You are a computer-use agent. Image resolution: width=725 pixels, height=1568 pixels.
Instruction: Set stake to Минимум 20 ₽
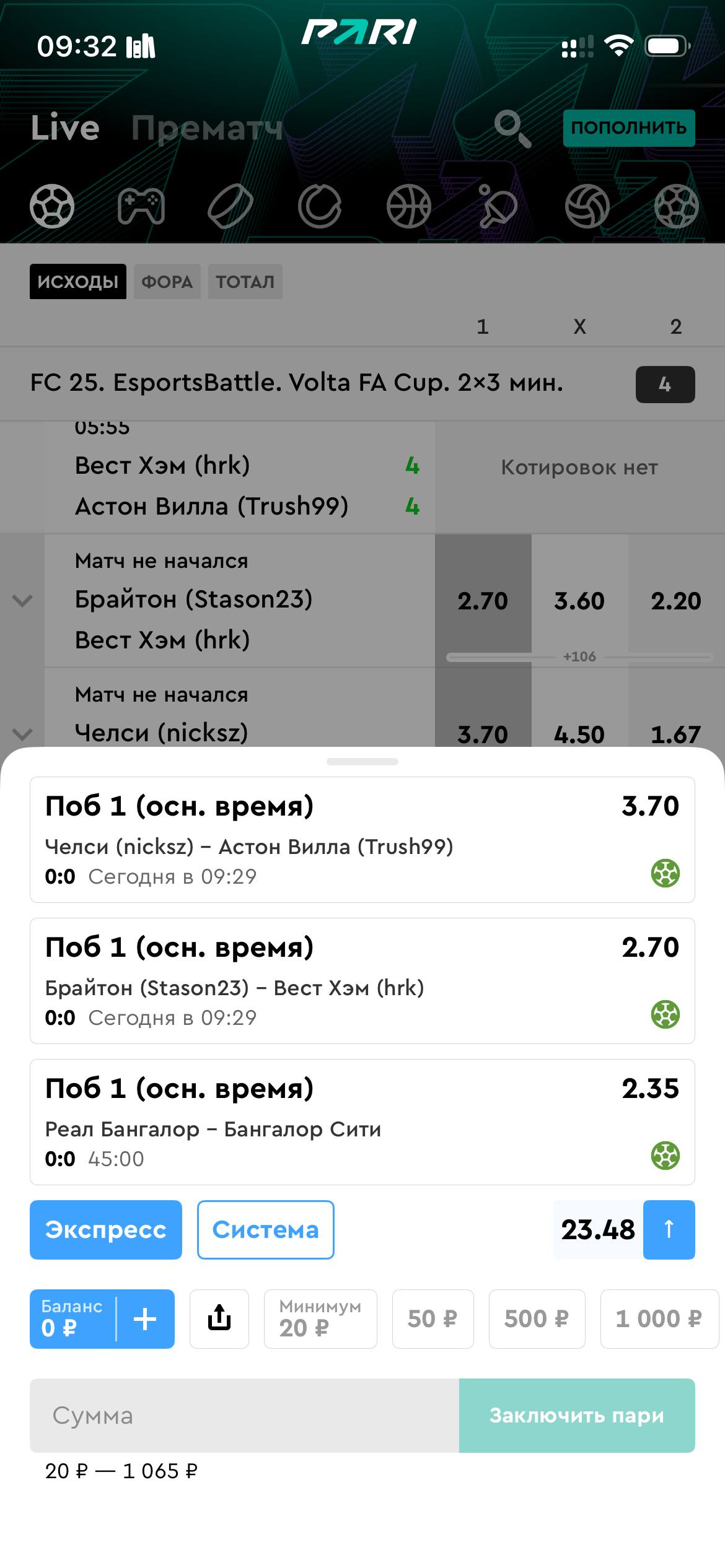[320, 1319]
